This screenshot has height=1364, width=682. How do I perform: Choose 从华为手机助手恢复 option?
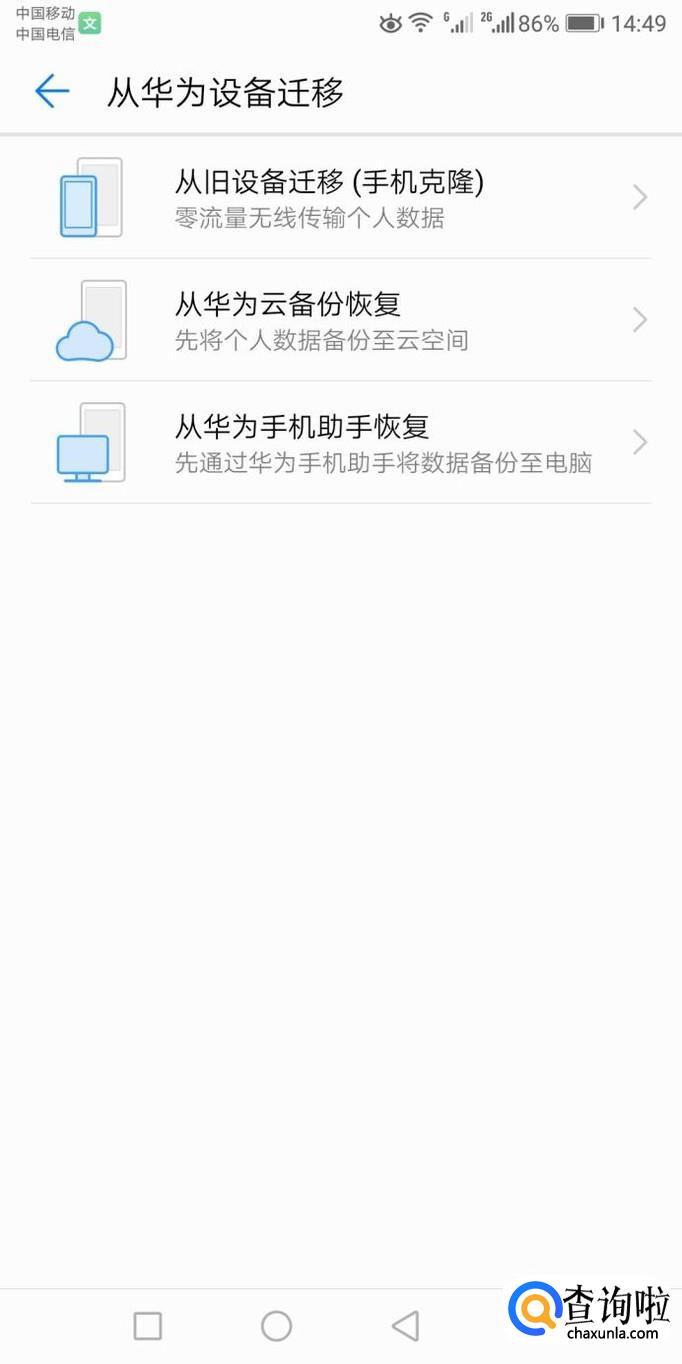(x=340, y=442)
